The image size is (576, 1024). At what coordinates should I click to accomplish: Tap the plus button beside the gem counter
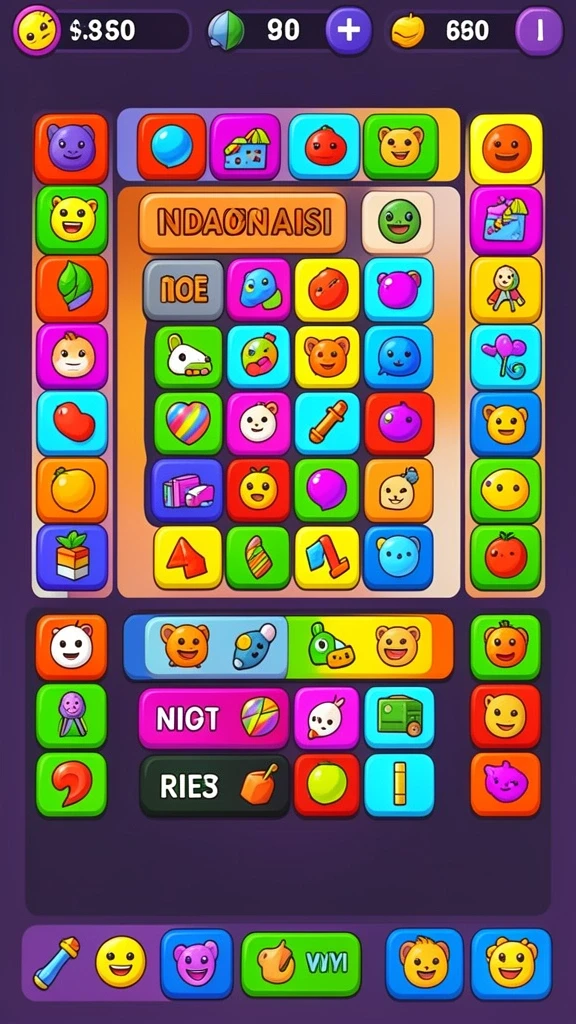(x=349, y=30)
